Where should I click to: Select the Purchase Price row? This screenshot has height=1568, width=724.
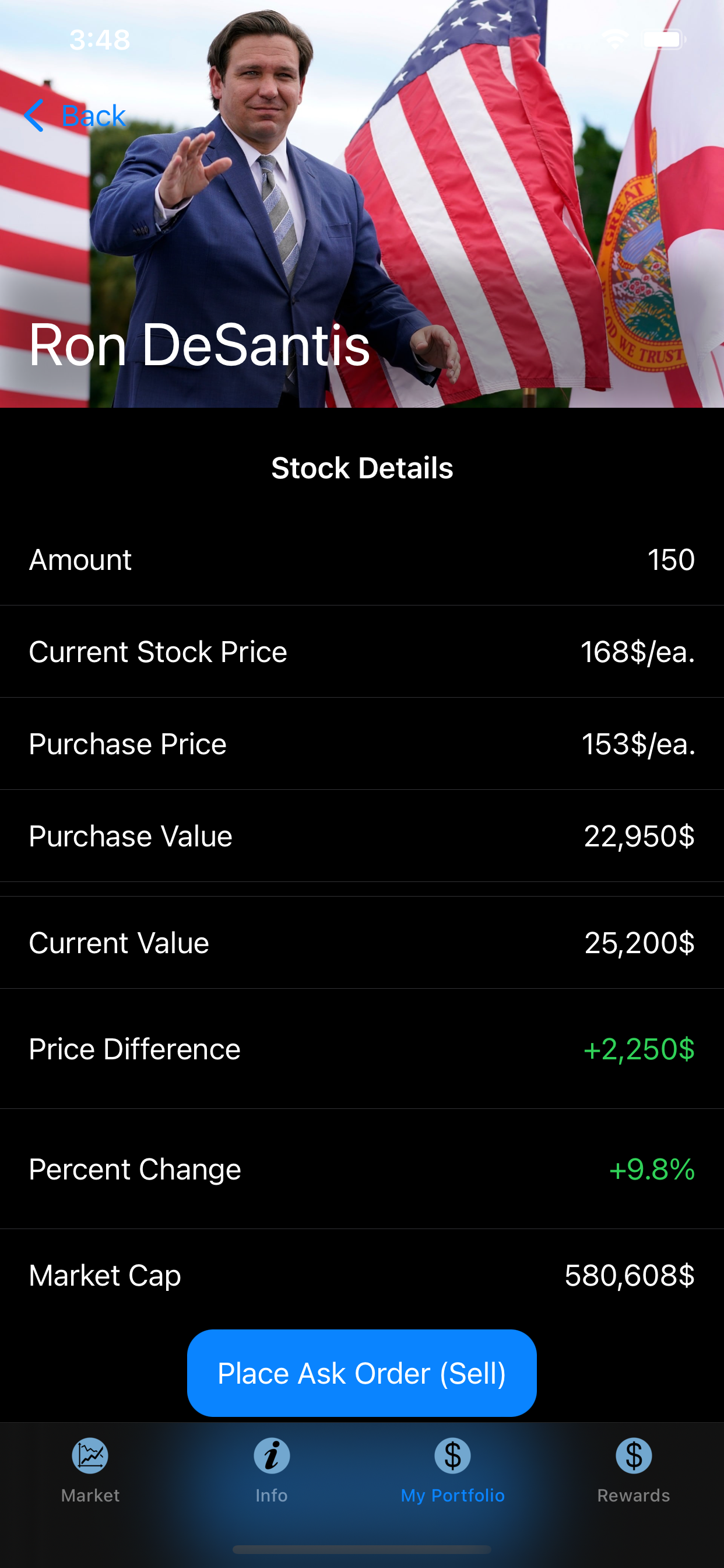(361, 743)
